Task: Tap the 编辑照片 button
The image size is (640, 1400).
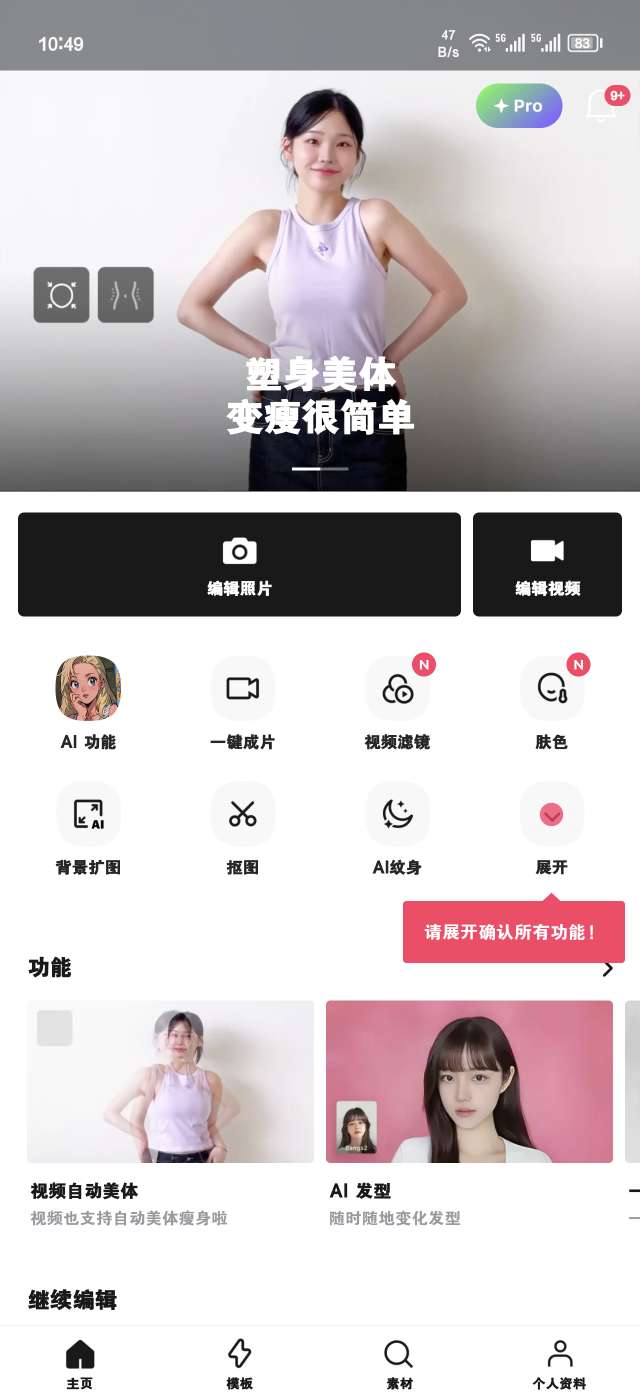Action: click(x=239, y=564)
